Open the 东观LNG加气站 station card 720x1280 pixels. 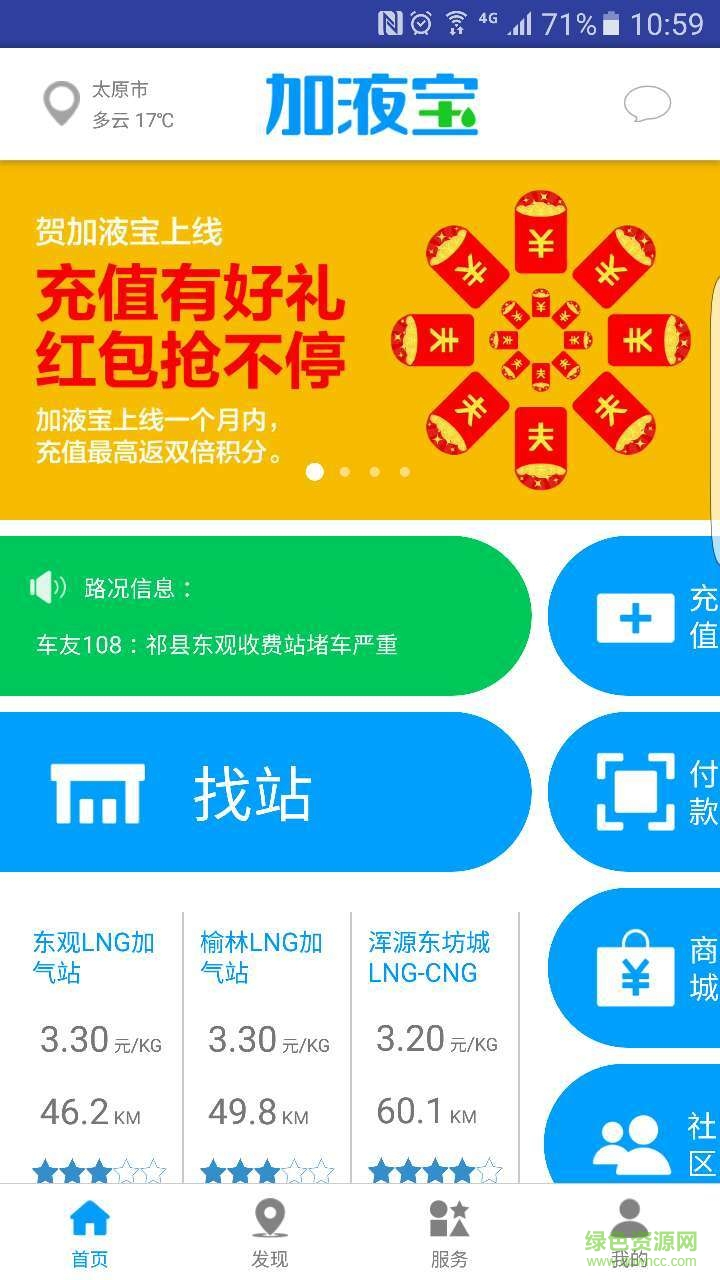pos(96,1040)
